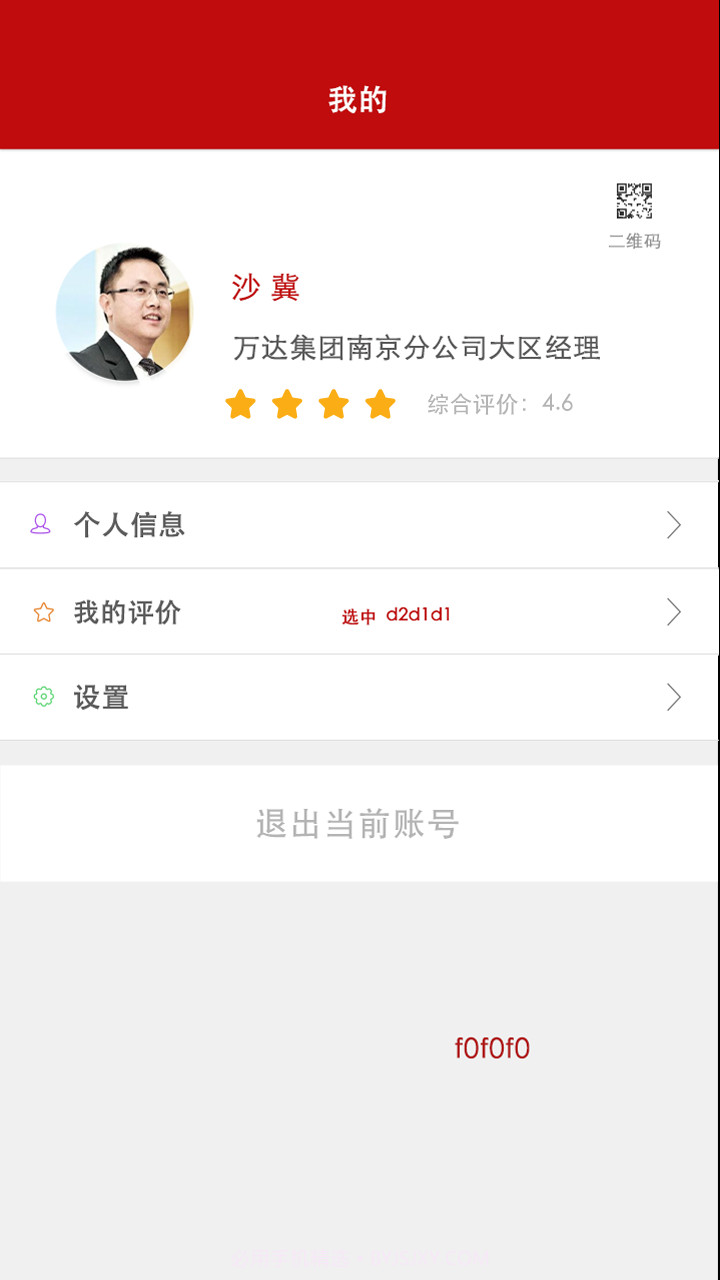The image size is (720, 1280).
Task: Click the f0f0f0 red label
Action: click(x=491, y=1047)
